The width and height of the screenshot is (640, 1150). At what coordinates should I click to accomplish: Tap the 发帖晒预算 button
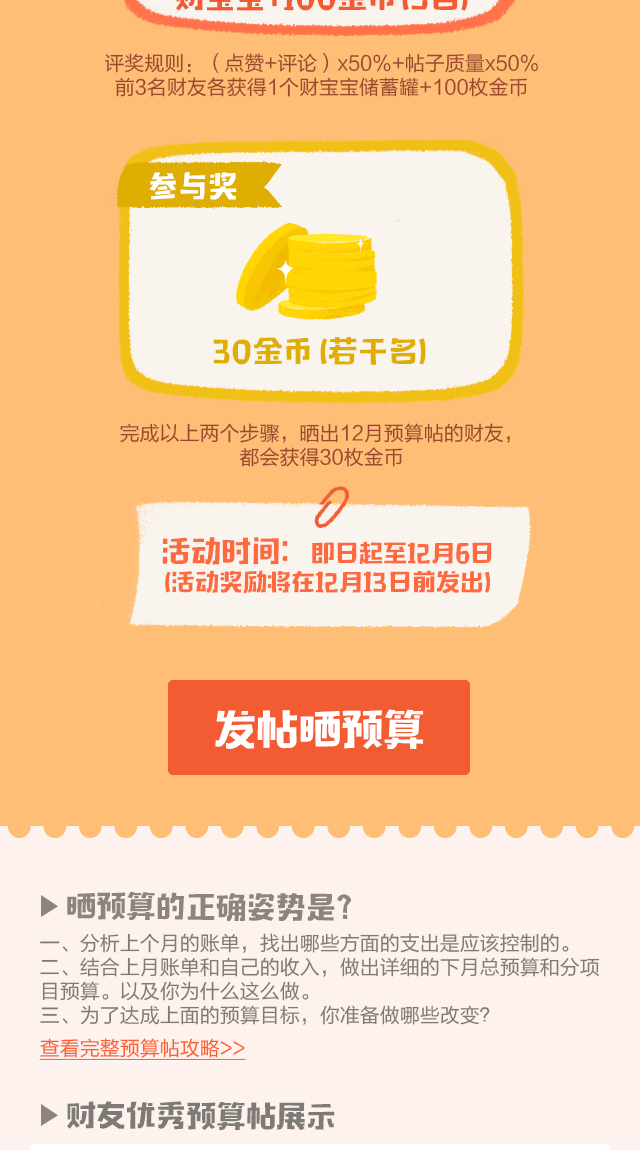pyautogui.click(x=318, y=727)
